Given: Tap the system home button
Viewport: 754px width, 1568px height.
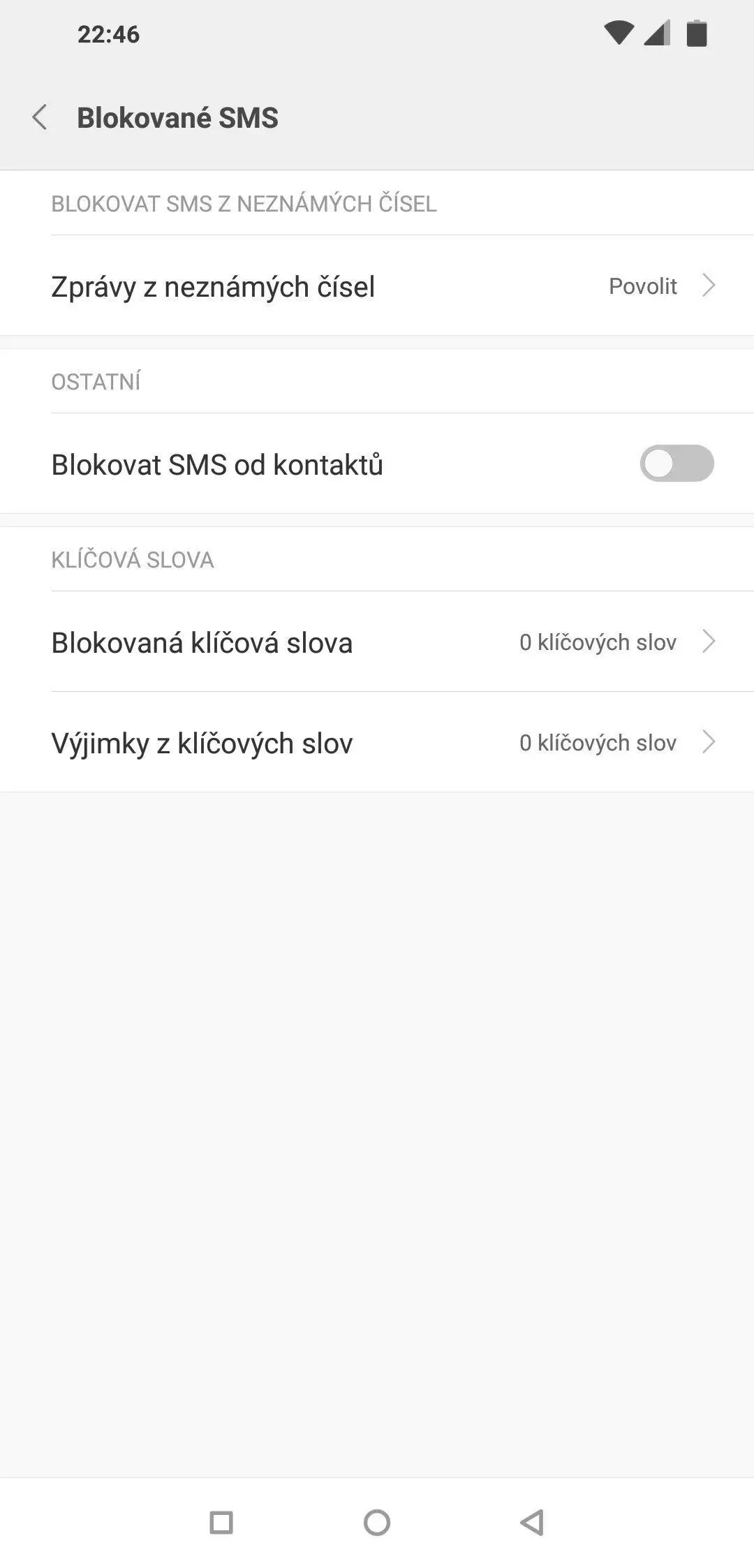Looking at the screenshot, I should (x=377, y=1523).
